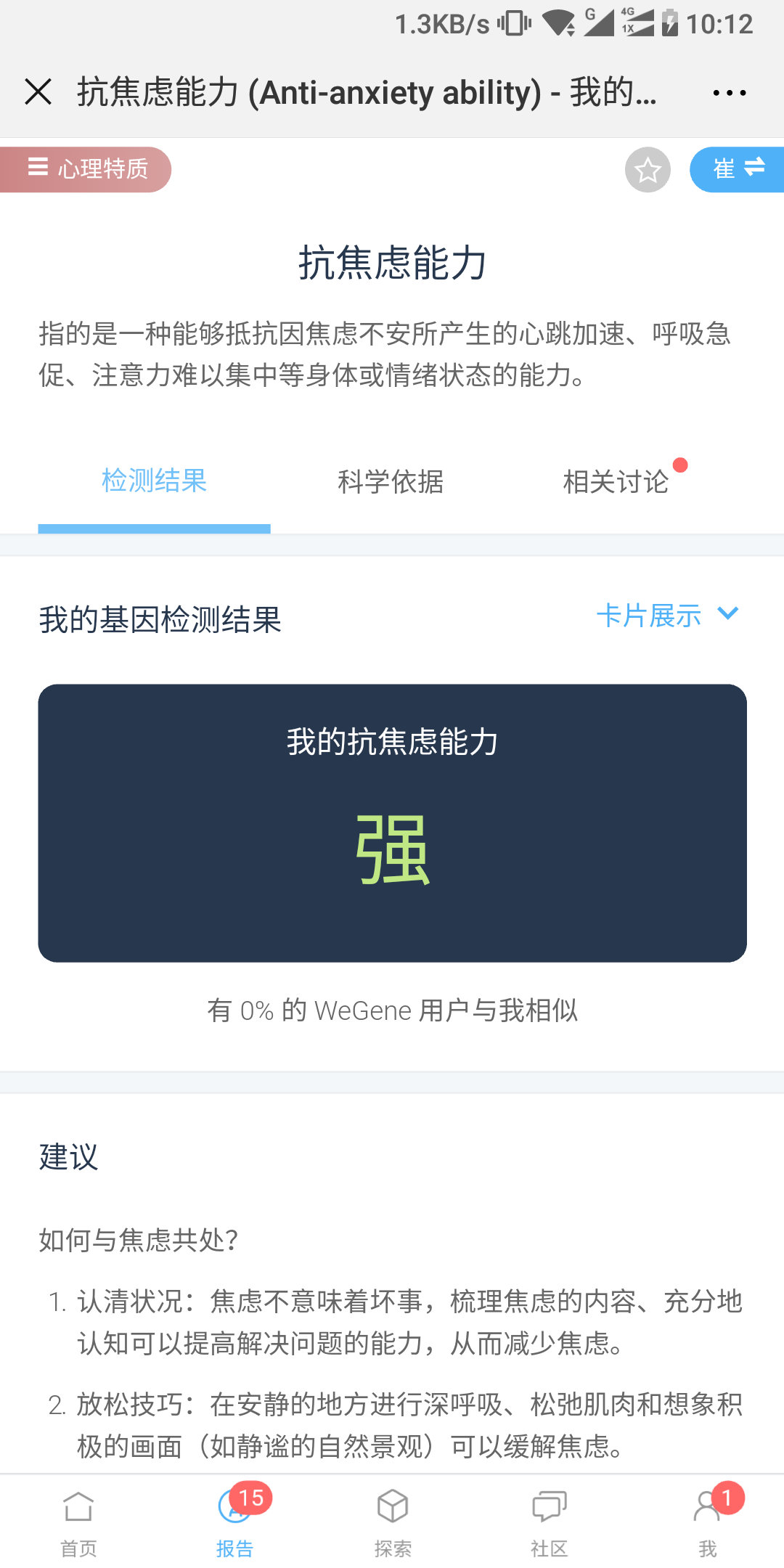This screenshot has height=1568, width=784.
Task: Open the 心理特质 category menu
Action: 86,169
